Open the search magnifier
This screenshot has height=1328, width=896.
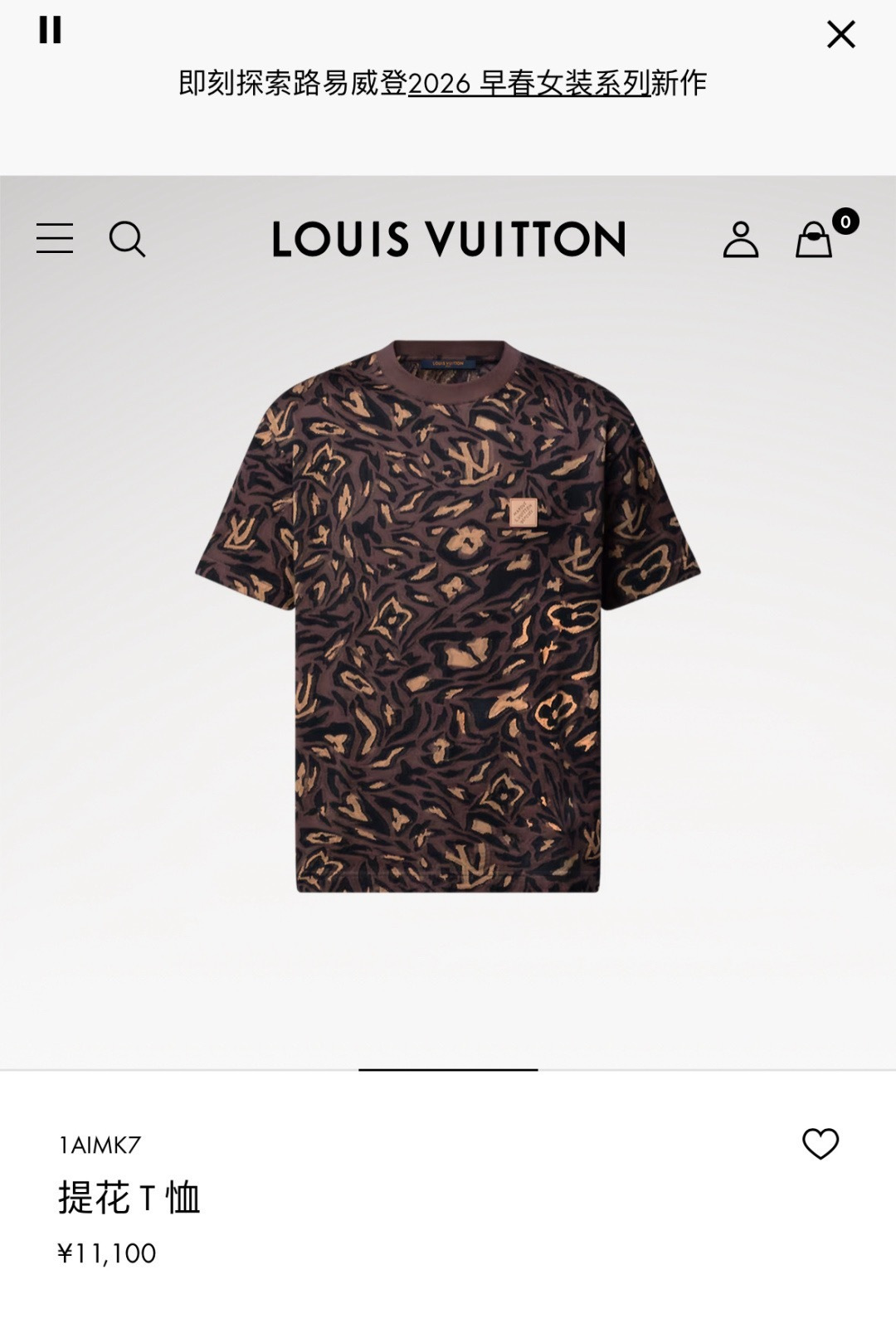[127, 239]
